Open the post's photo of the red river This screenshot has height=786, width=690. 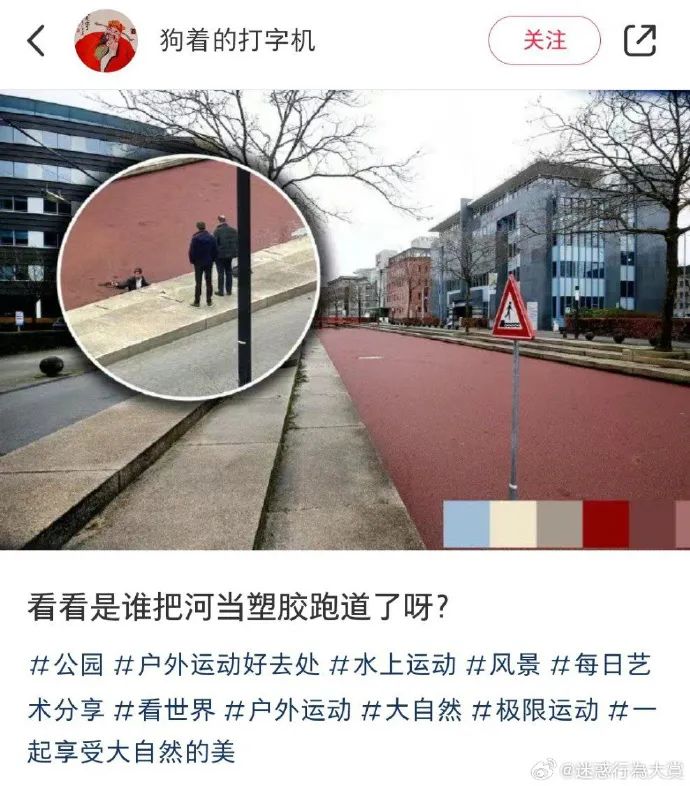[345, 320]
